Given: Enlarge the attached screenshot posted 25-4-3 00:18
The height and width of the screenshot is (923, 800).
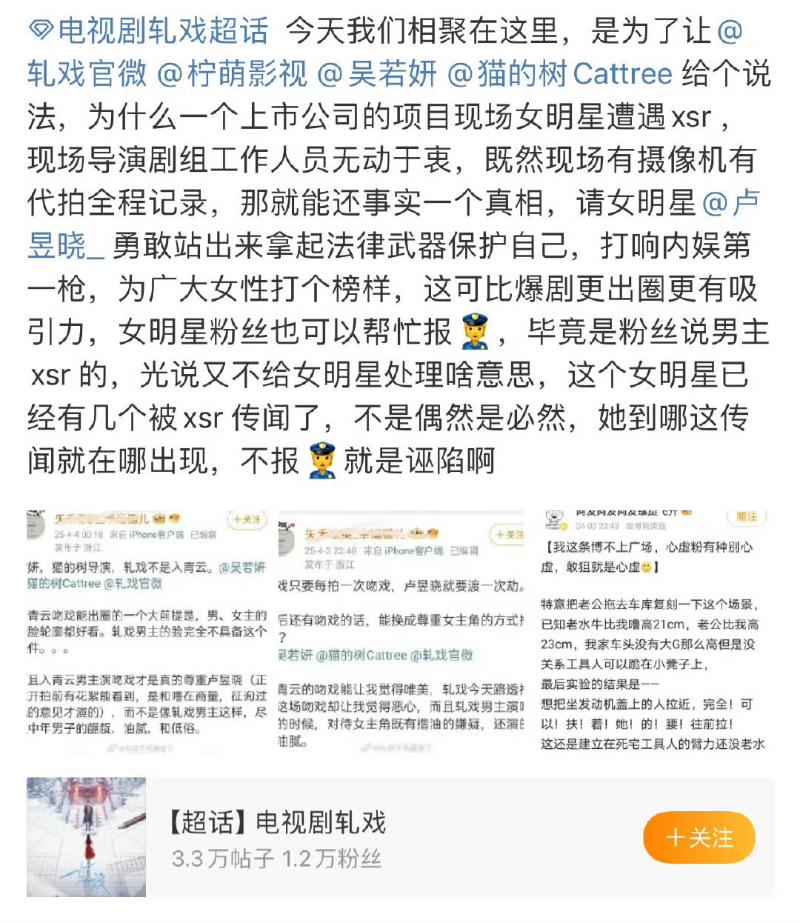Looking at the screenshot, I should point(146,631).
